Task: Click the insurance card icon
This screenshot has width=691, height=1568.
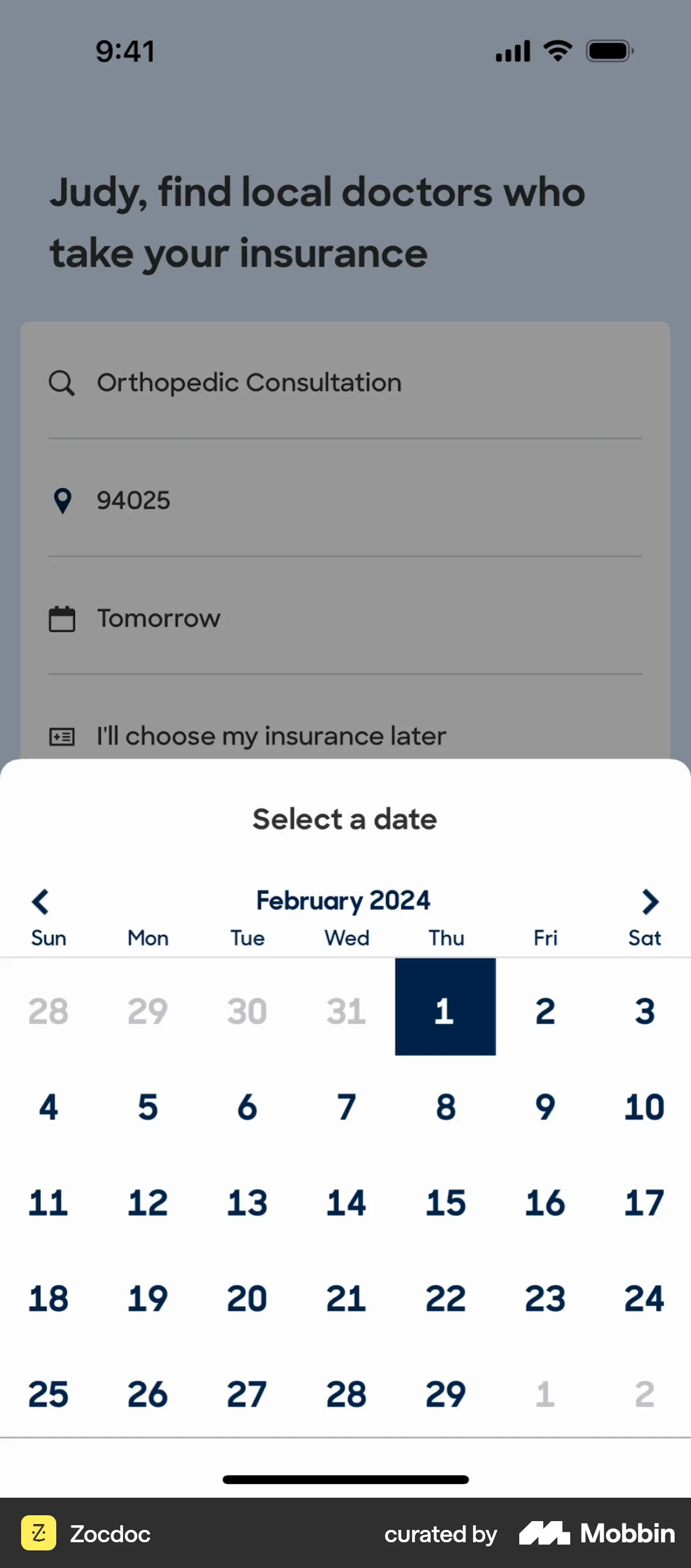Action: (x=62, y=736)
